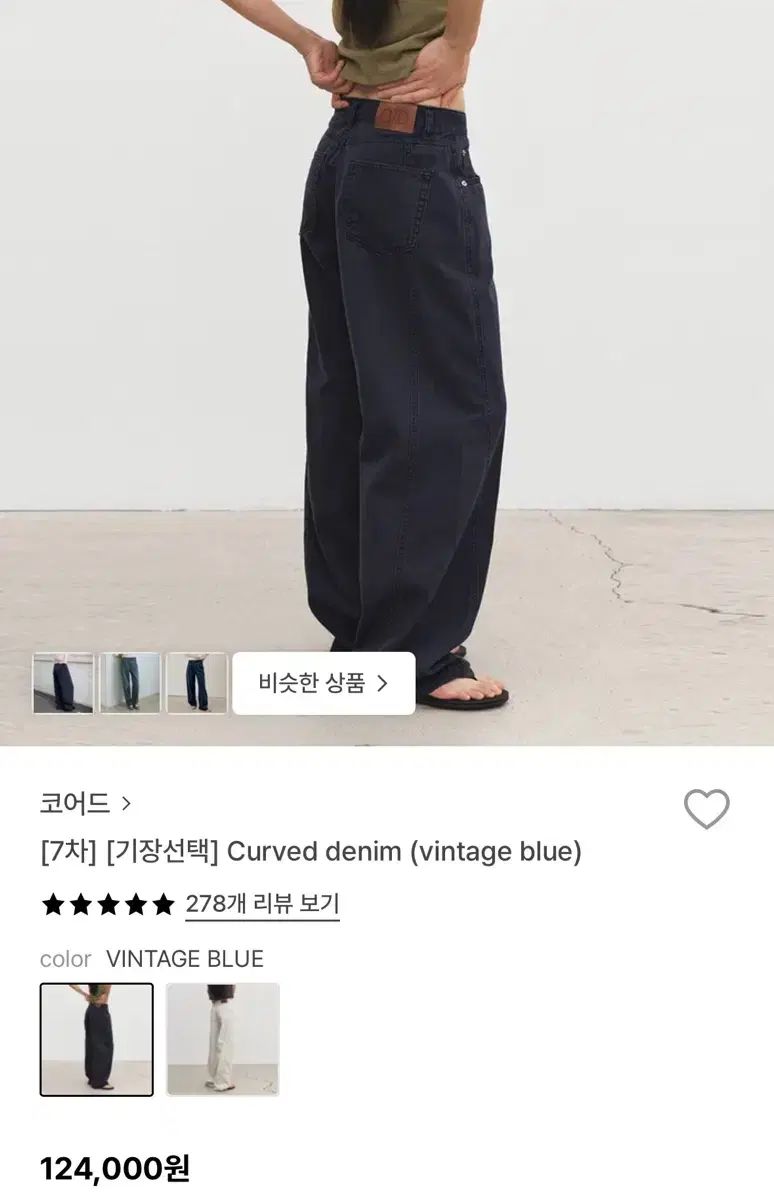774x1200 pixels.
Task: Add this Curved denim to wishlist
Action: tap(706, 809)
